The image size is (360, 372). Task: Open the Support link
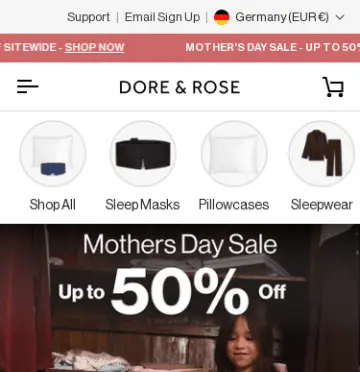point(88,17)
